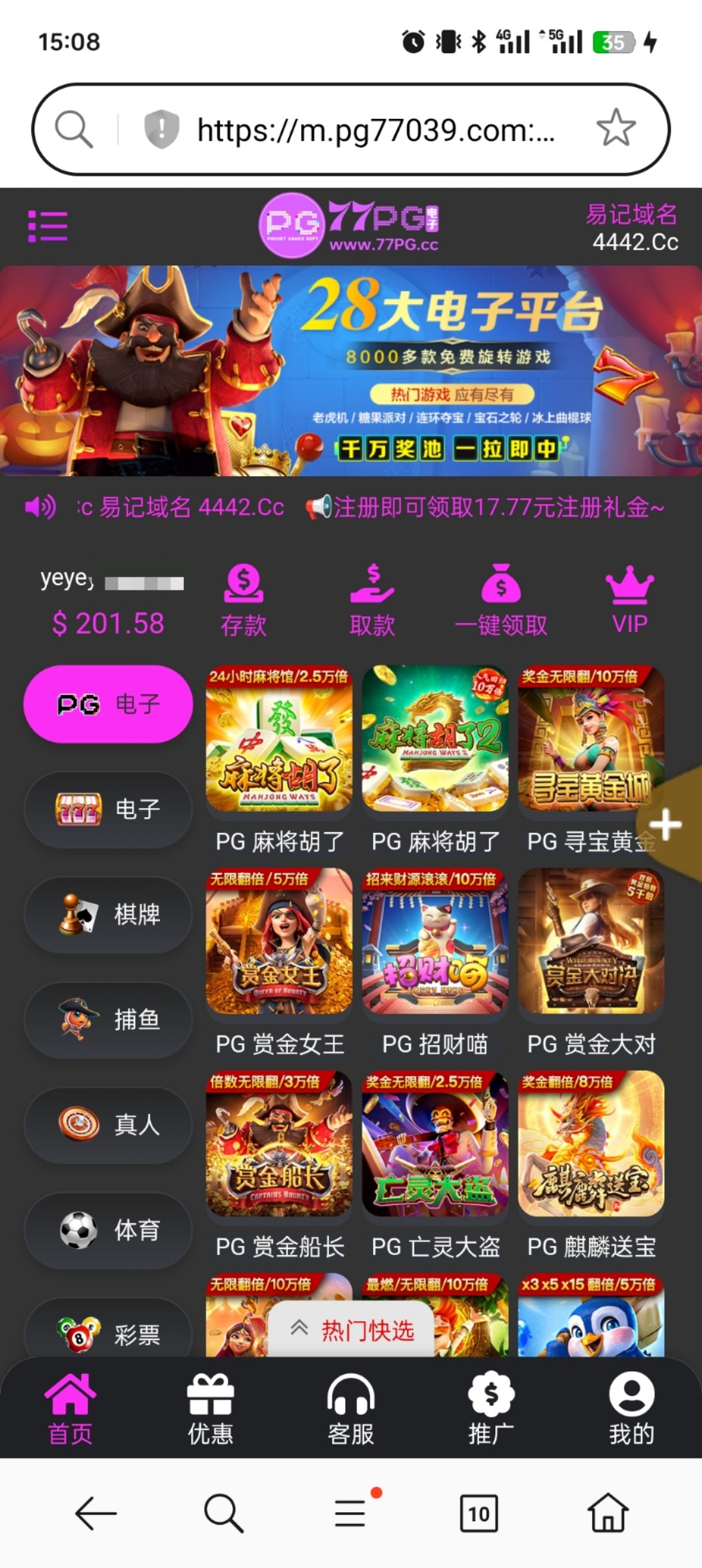
Task: Open the PG 赏金女王 game
Action: click(x=279, y=942)
